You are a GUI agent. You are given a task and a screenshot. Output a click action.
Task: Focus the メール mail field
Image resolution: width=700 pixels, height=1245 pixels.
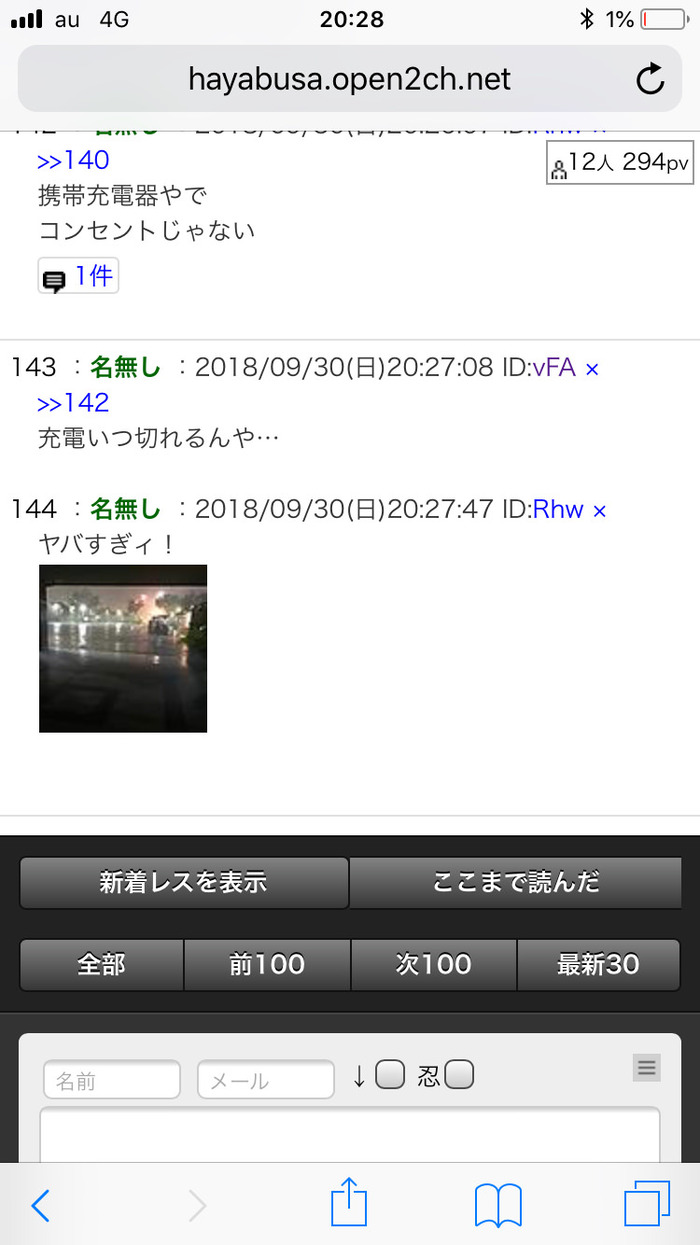(266, 1080)
